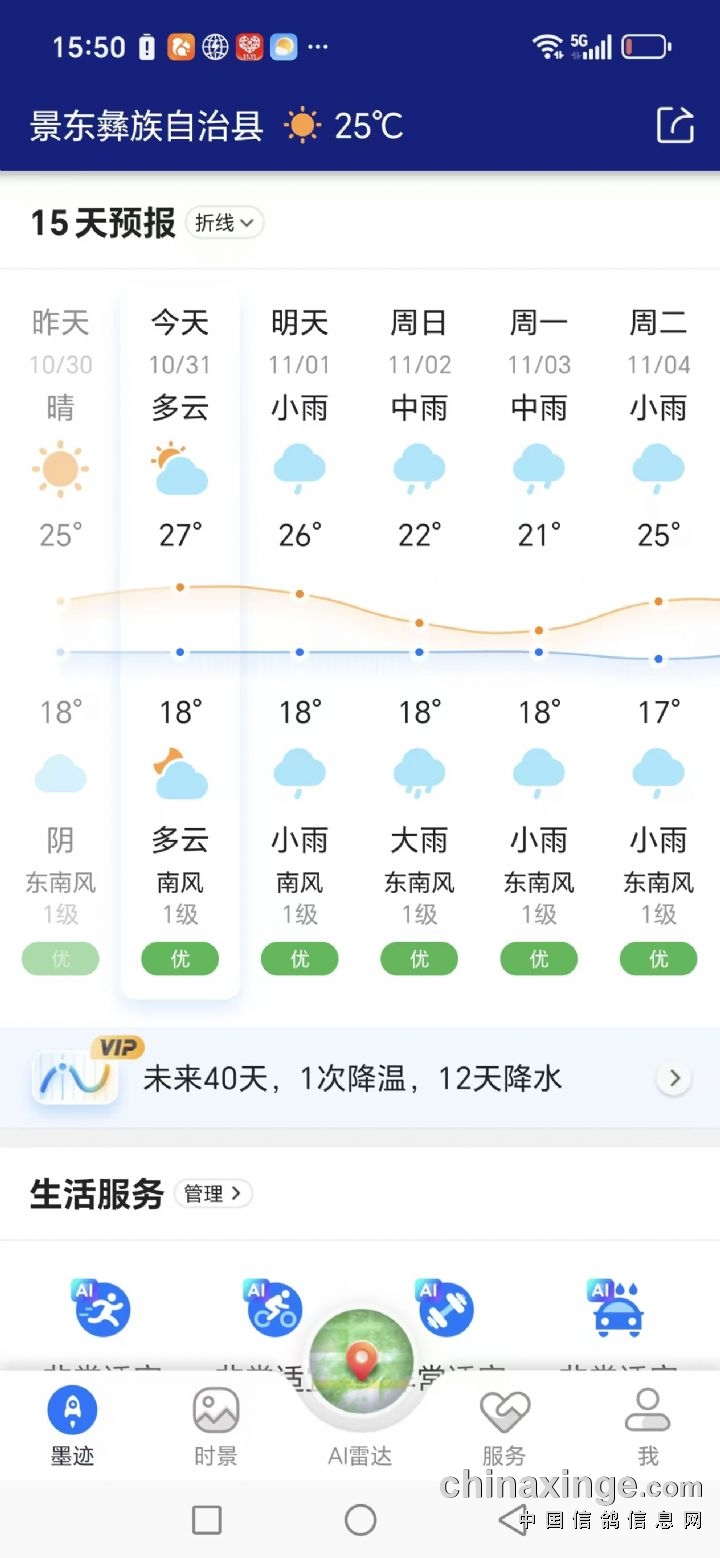Open the 景东彝族自治县 location header
The width and height of the screenshot is (720, 1558).
point(146,126)
